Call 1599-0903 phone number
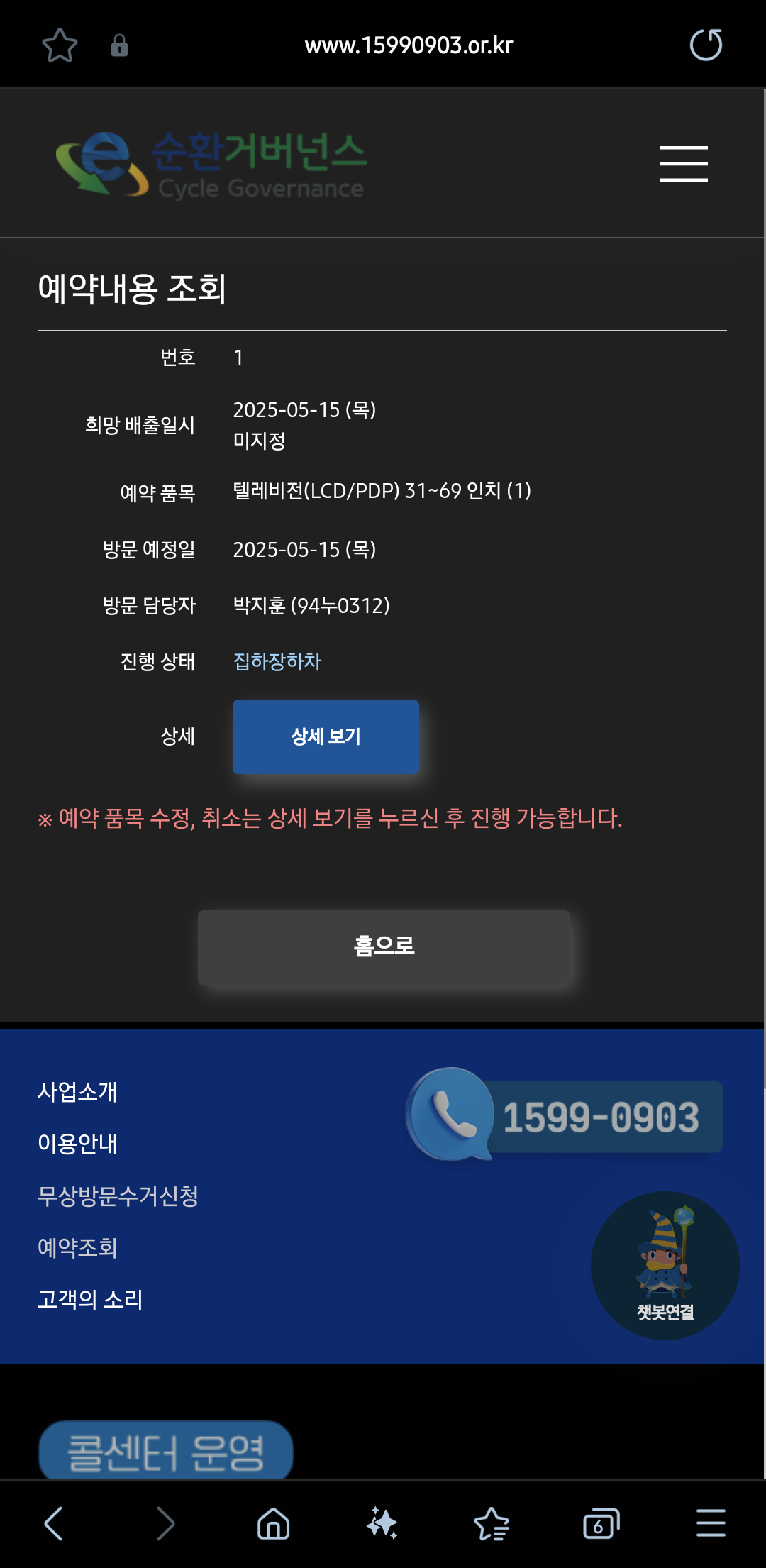 (x=565, y=1115)
